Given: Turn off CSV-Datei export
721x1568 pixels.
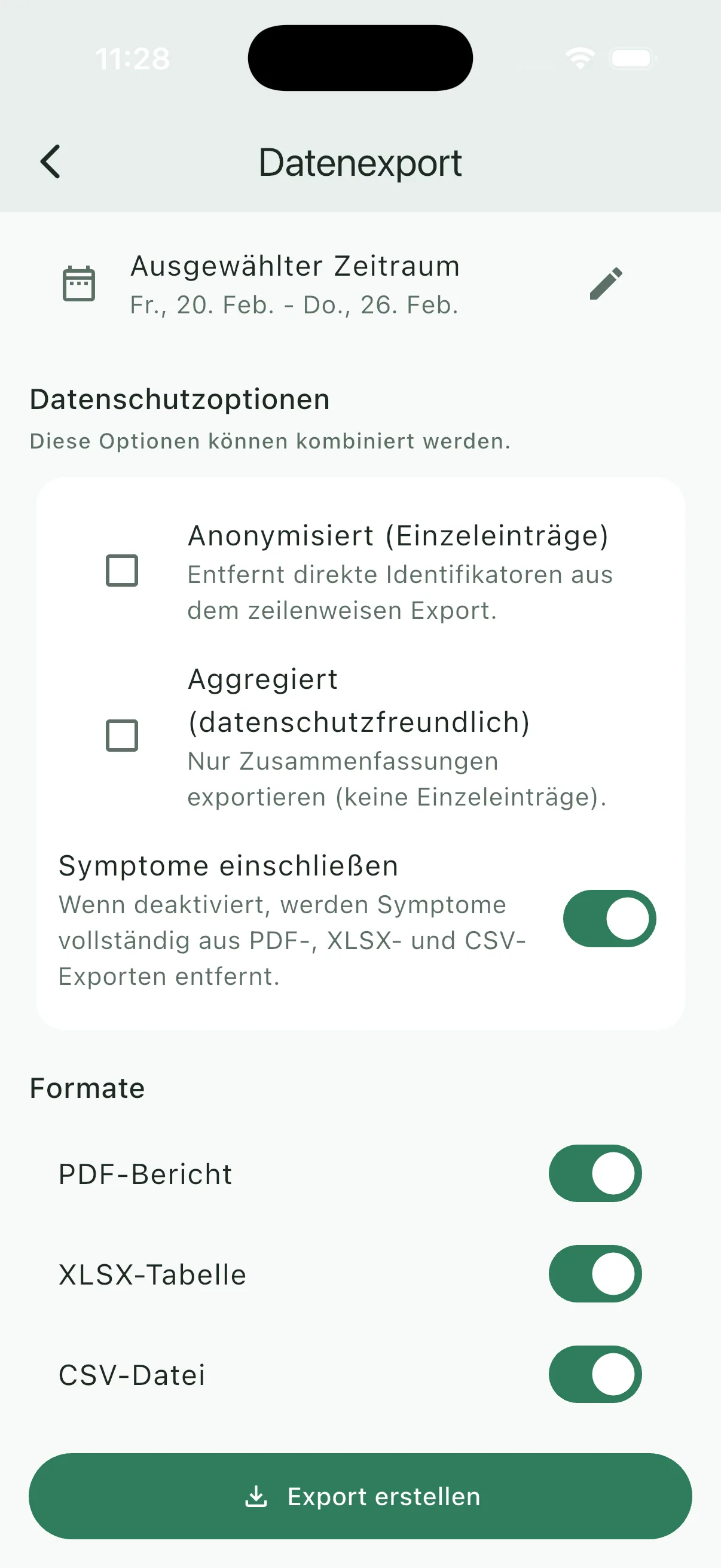Looking at the screenshot, I should coord(595,1375).
